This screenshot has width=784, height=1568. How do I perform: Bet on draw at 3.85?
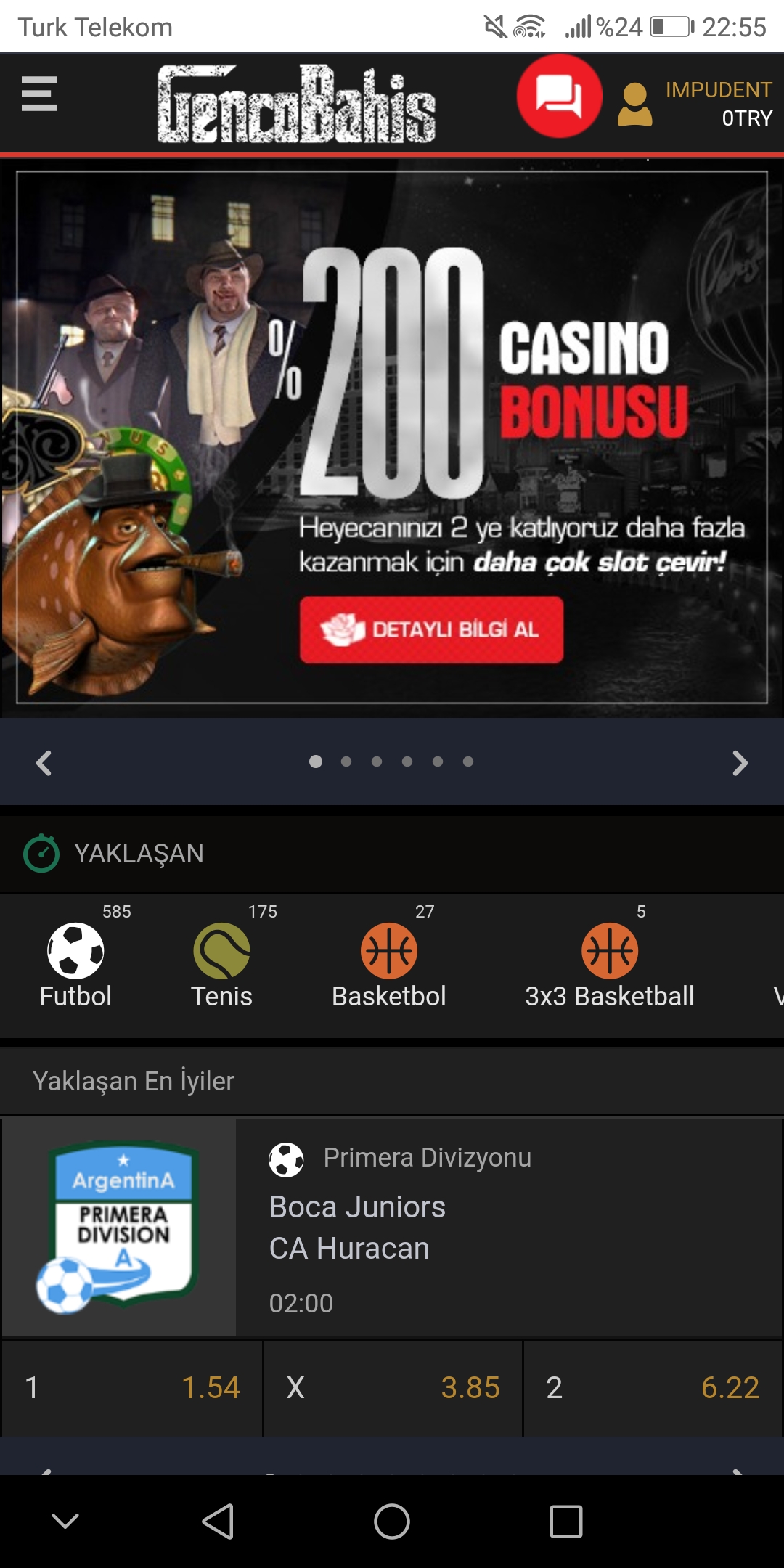click(393, 1387)
